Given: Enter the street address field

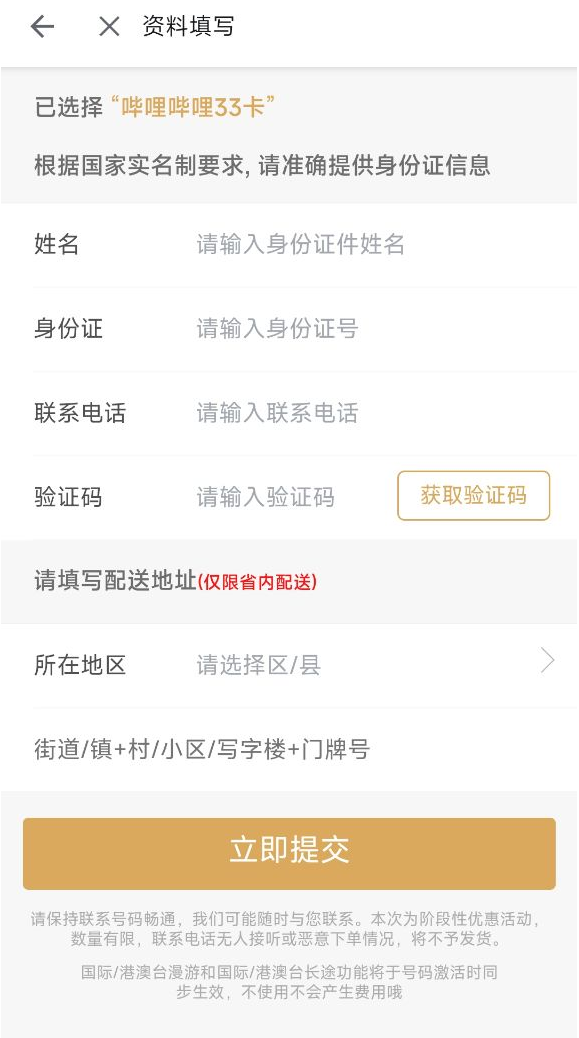Looking at the screenshot, I should (x=289, y=749).
